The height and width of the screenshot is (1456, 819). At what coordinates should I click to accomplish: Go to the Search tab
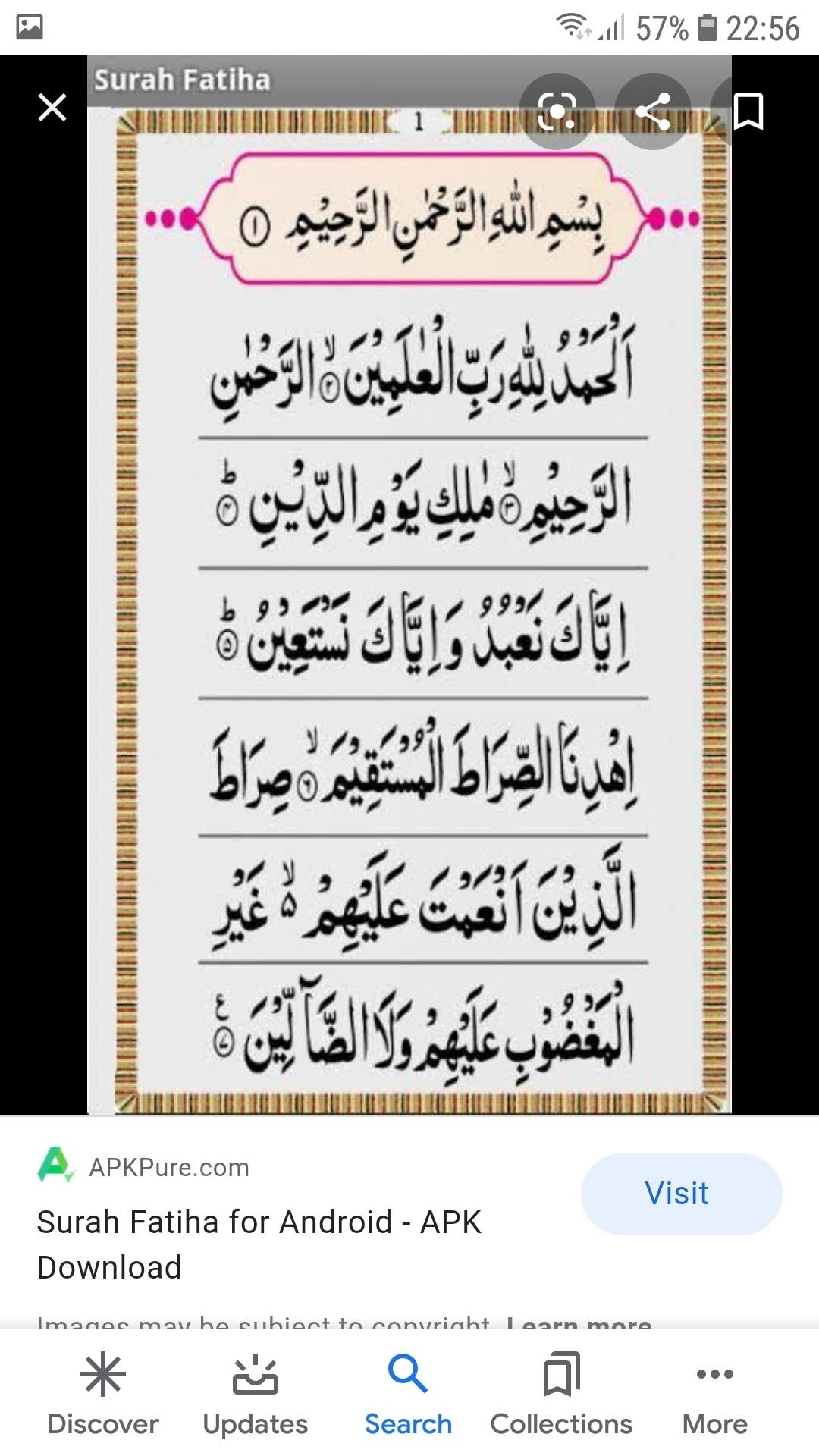point(409,1394)
